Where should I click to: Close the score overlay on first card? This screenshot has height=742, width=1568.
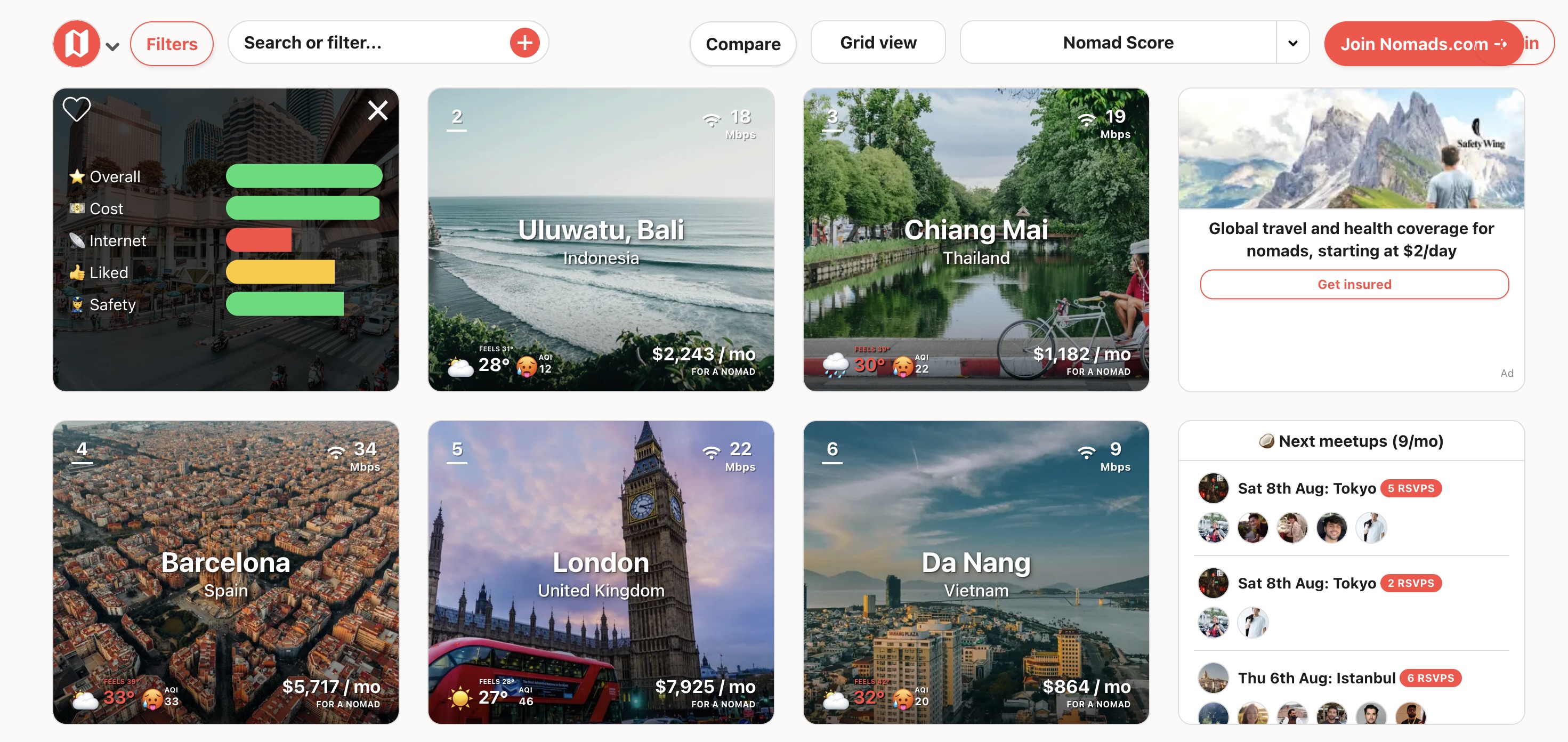[377, 110]
